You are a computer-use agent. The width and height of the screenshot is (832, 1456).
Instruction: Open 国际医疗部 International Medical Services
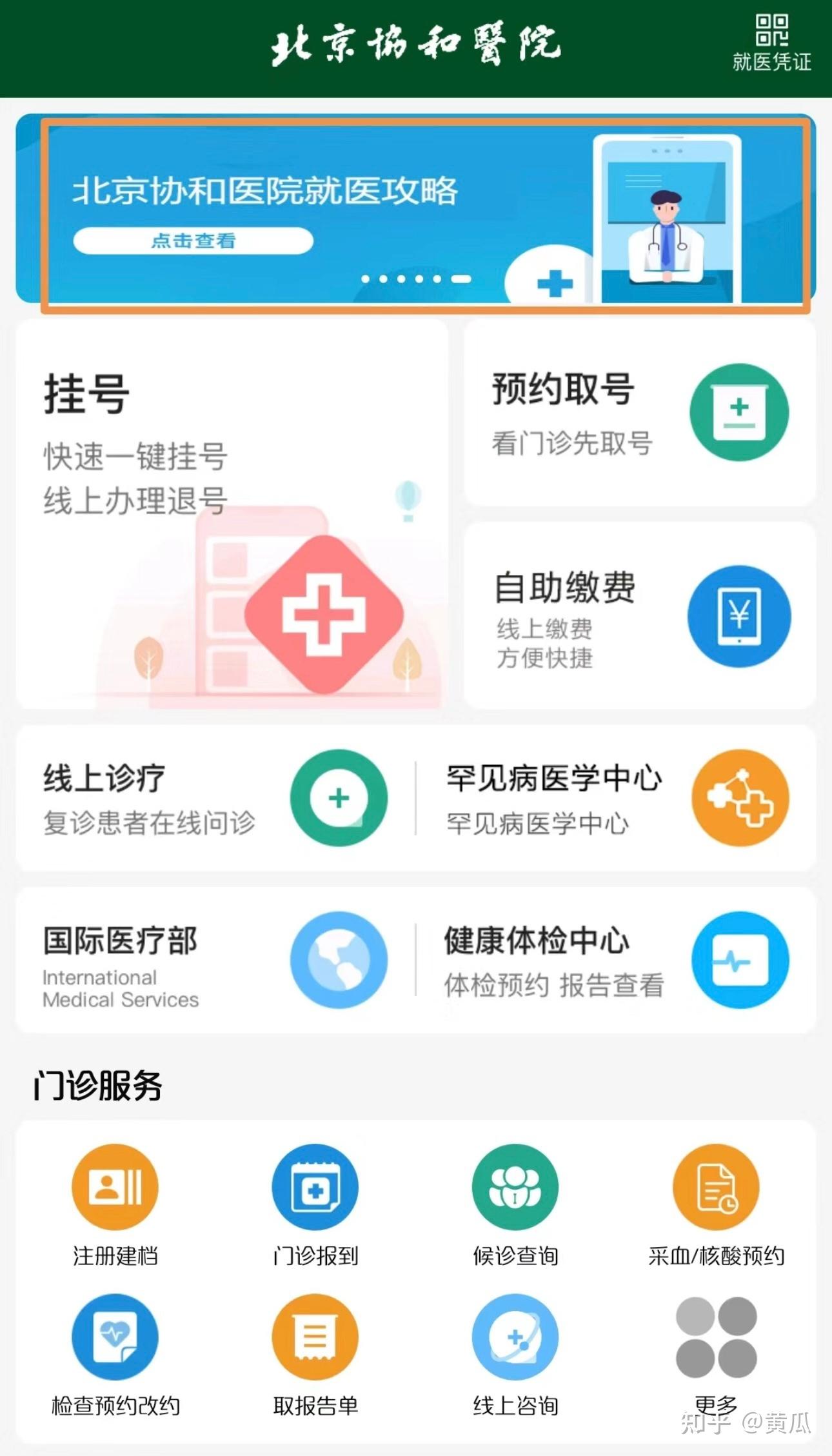coord(215,960)
